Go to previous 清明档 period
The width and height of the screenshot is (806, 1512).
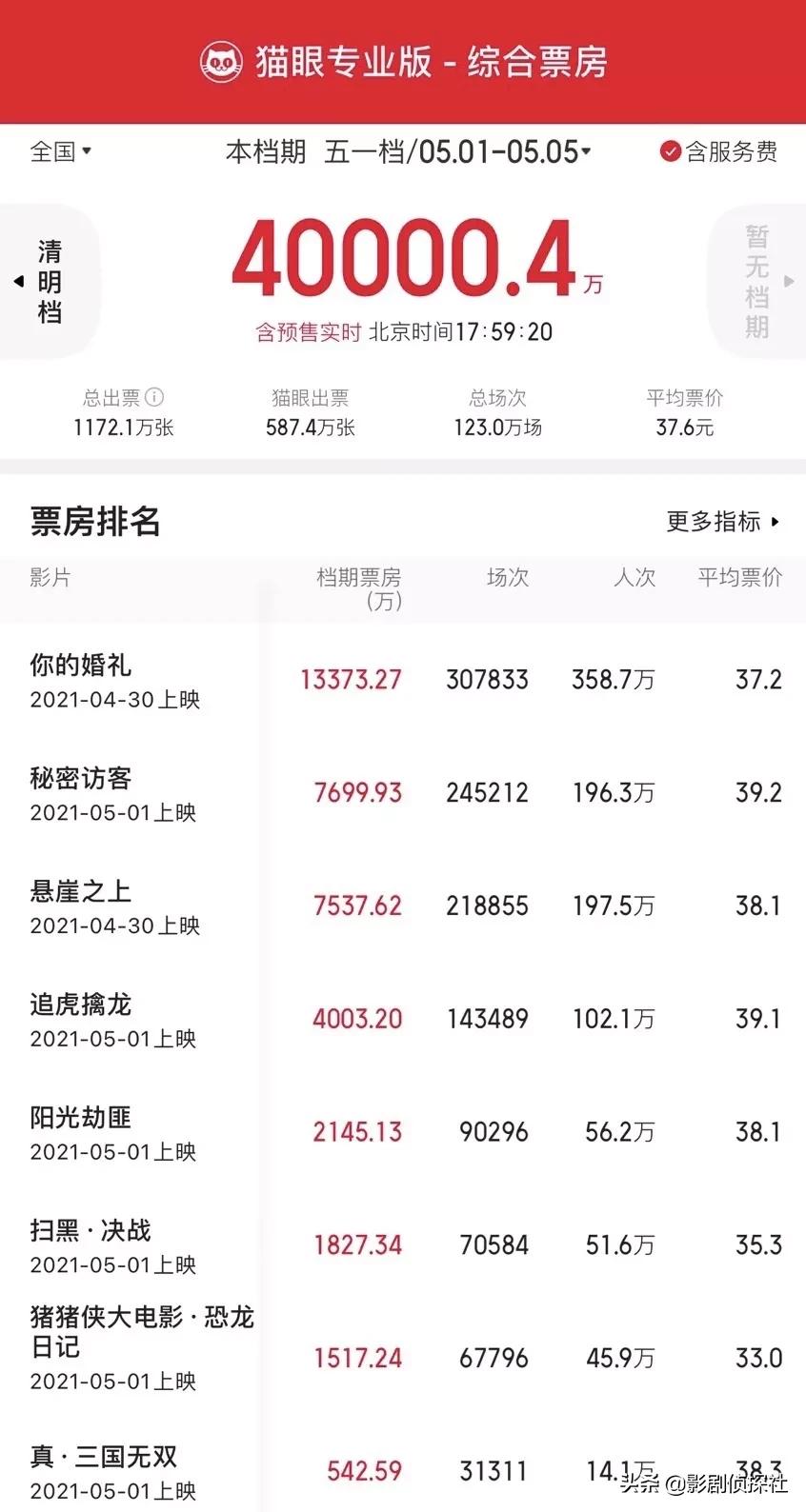50,282
